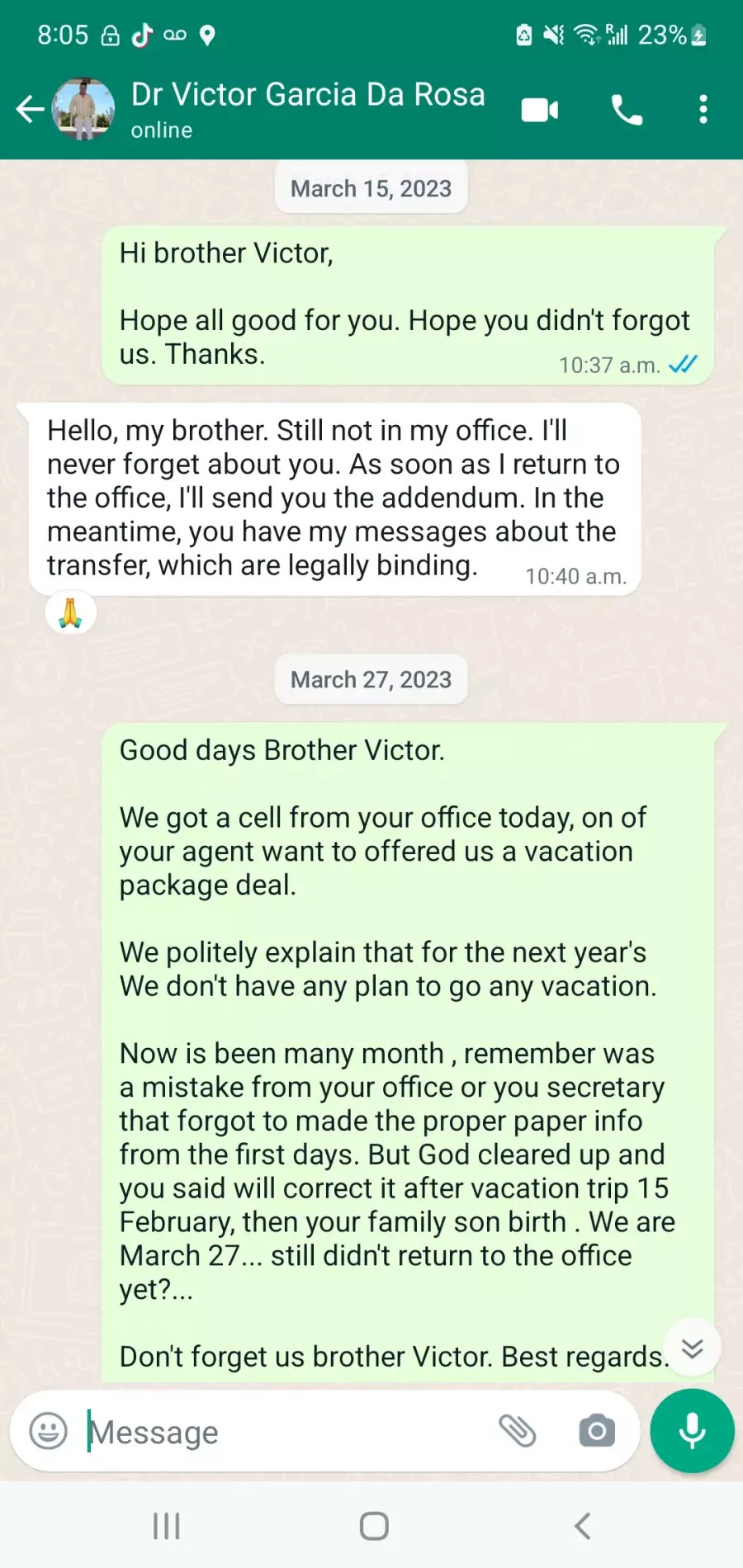Tap the praying hands reaction on Victor's message
This screenshot has width=743, height=1568.
(71, 613)
